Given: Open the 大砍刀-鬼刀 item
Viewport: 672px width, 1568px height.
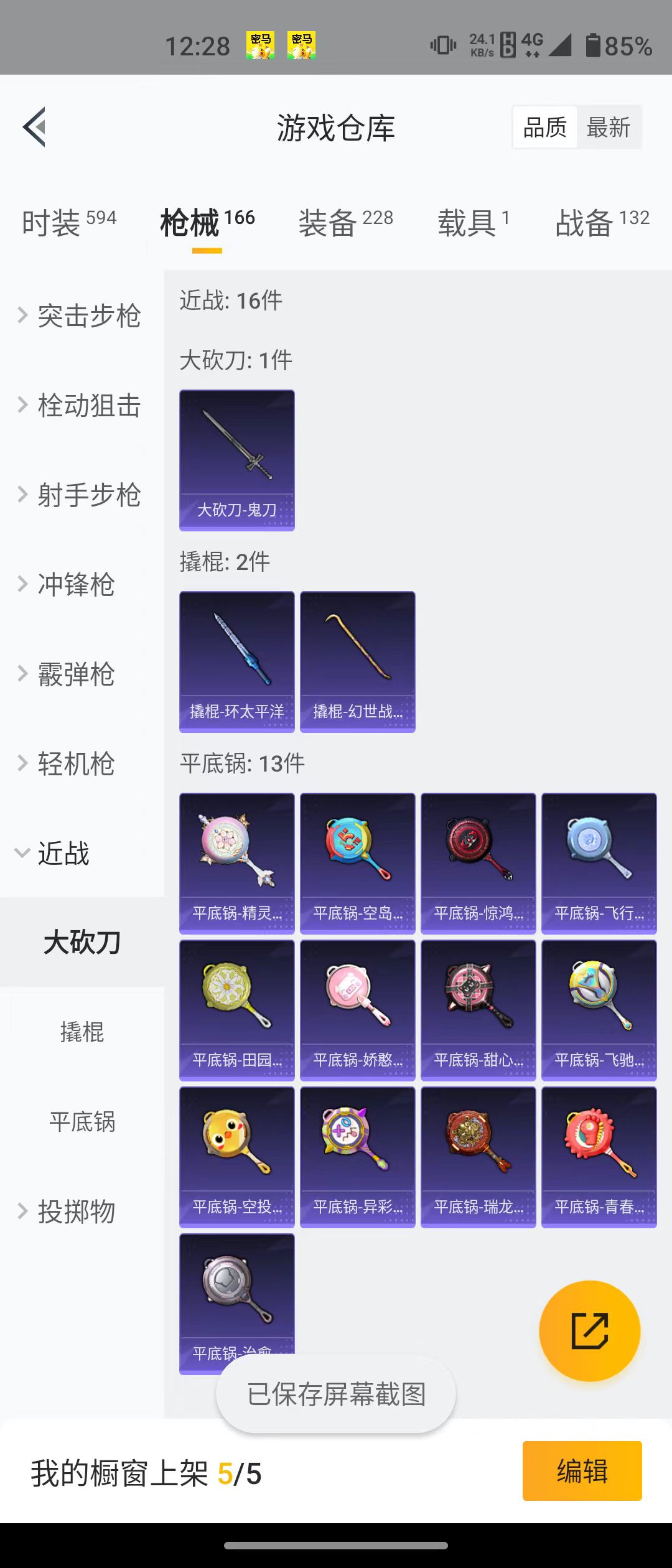Looking at the screenshot, I should coord(237,460).
